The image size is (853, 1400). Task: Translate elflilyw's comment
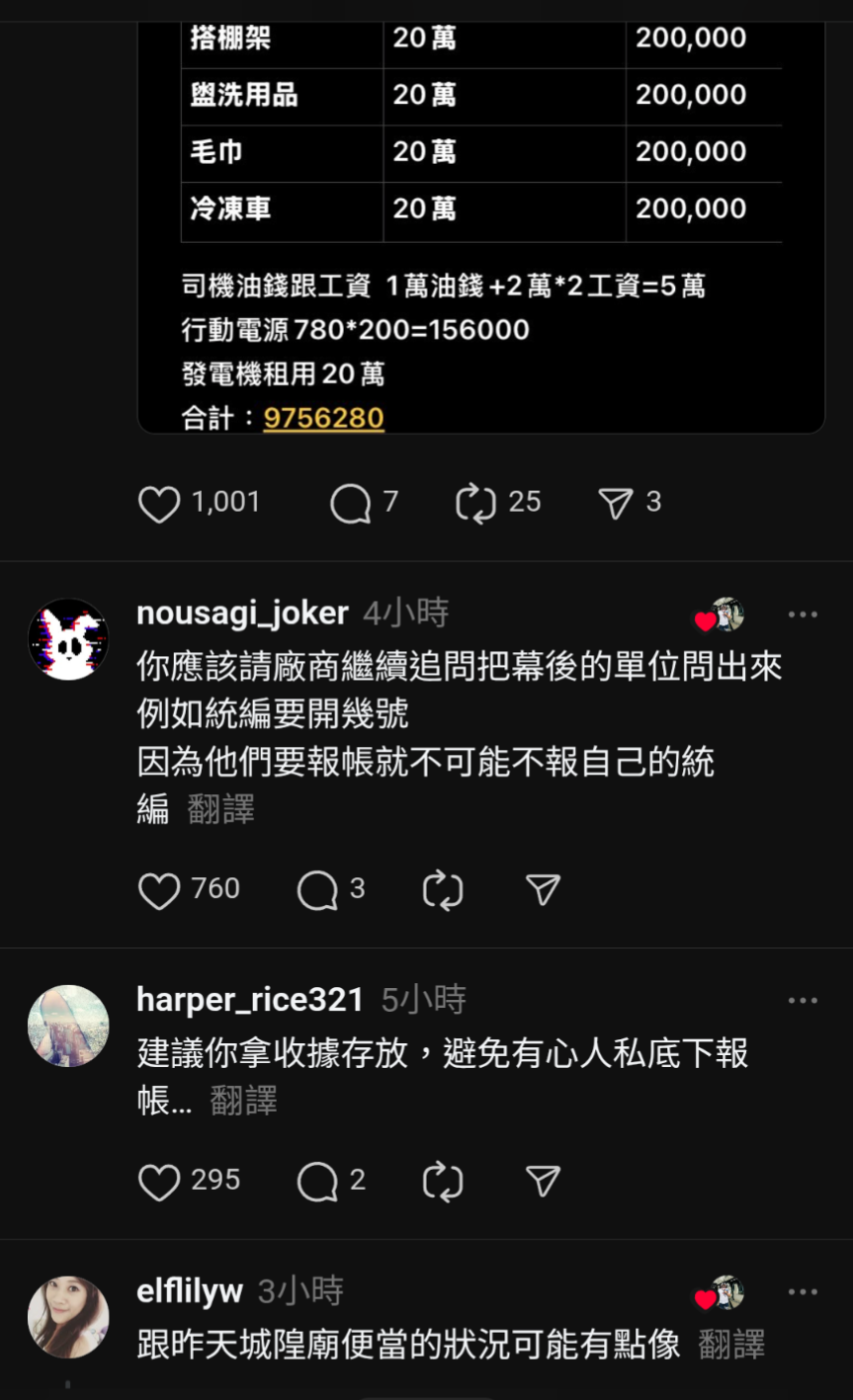pos(731,1345)
